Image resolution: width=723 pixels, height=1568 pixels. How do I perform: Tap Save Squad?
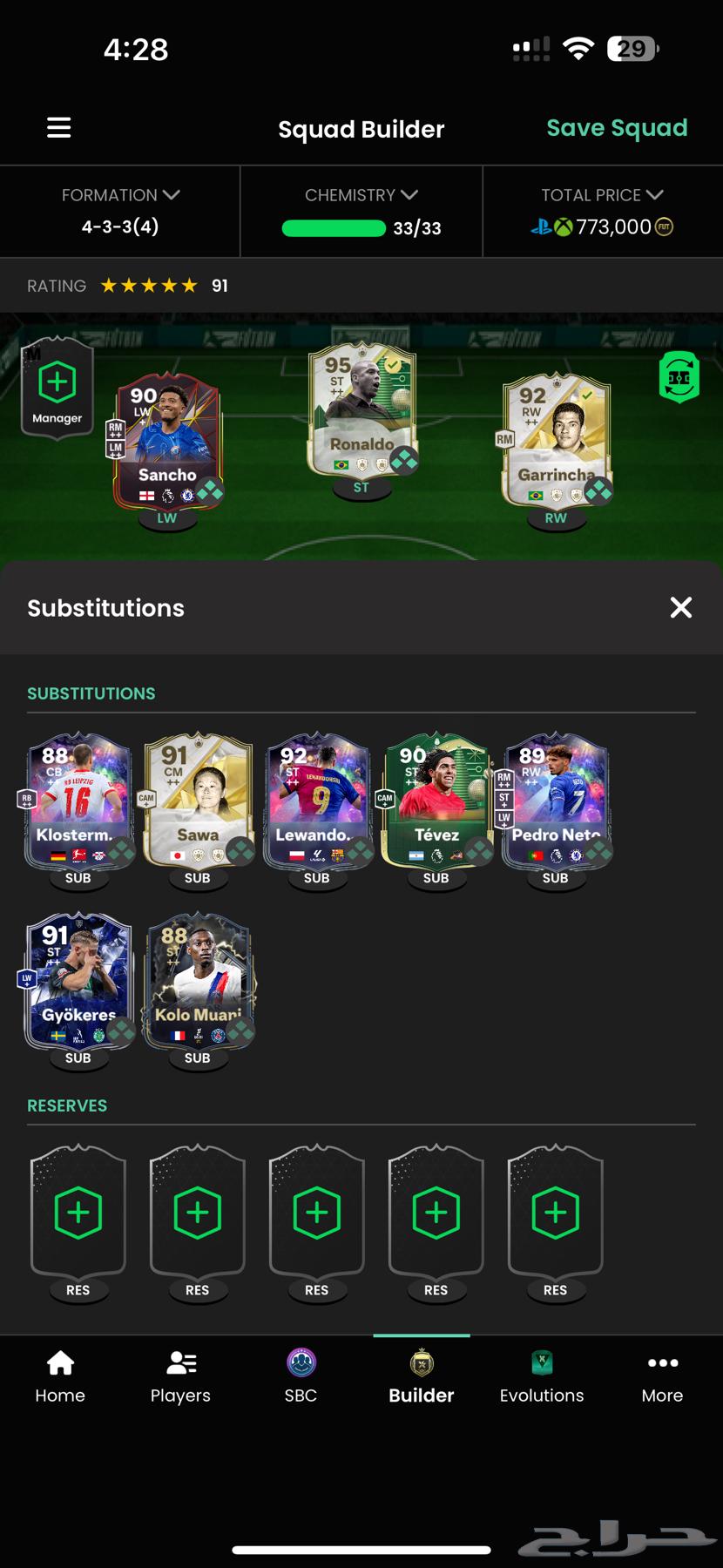617,128
